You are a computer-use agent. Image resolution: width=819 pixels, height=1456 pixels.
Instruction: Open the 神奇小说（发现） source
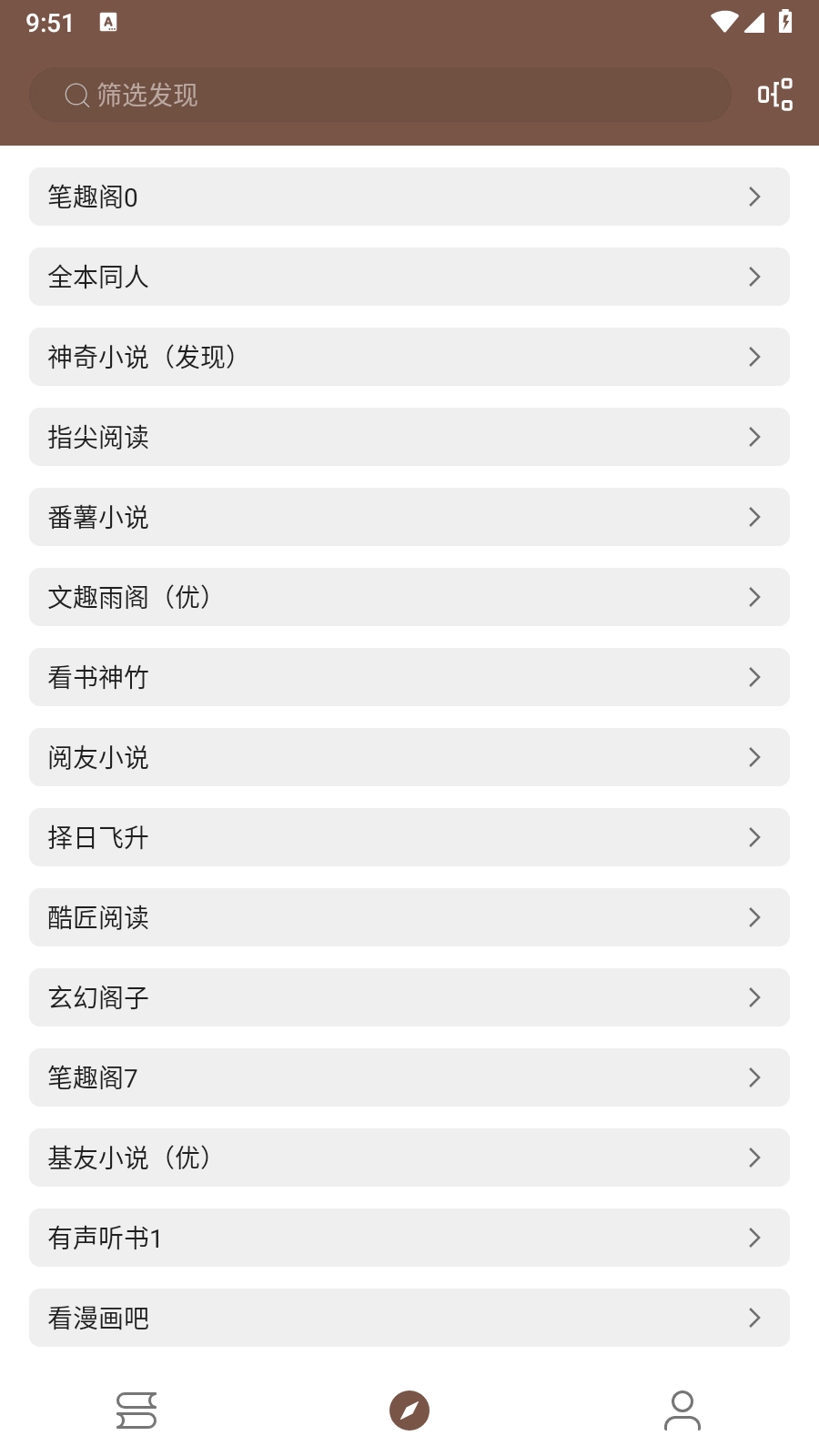point(409,357)
